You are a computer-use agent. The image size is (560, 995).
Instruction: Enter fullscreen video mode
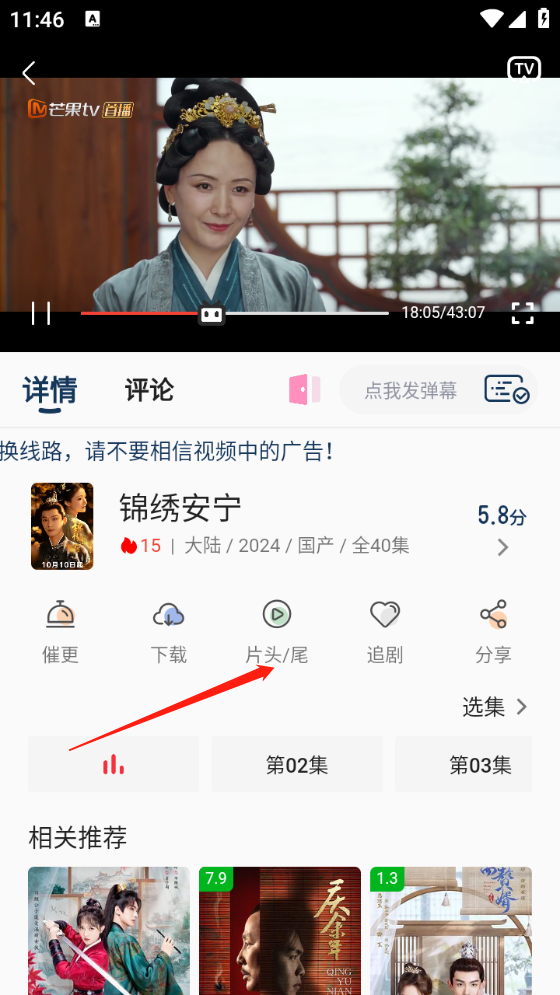pyautogui.click(x=523, y=313)
